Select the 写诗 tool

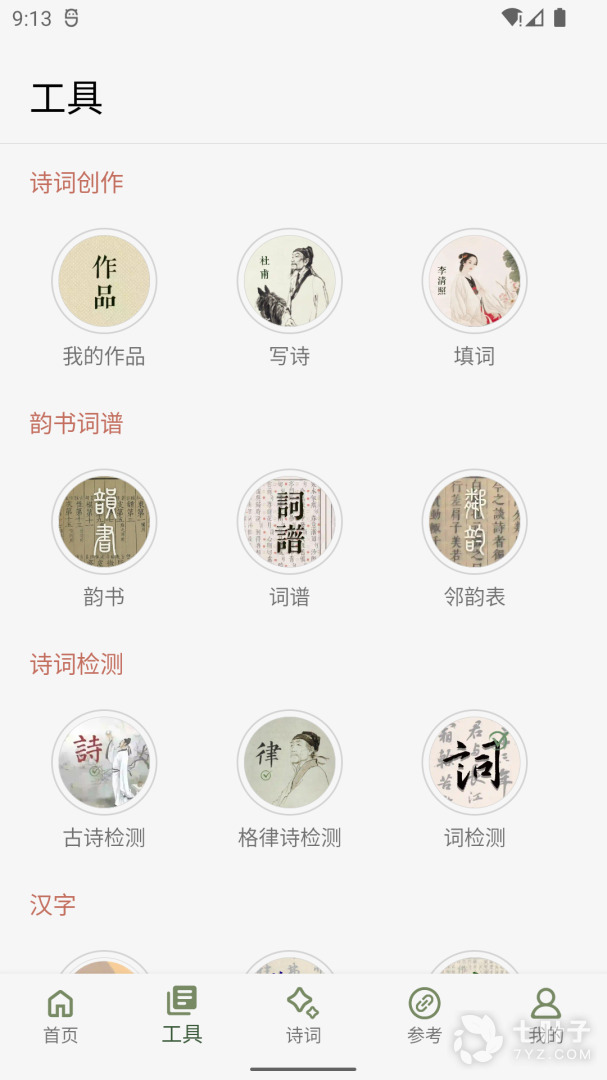290,282
